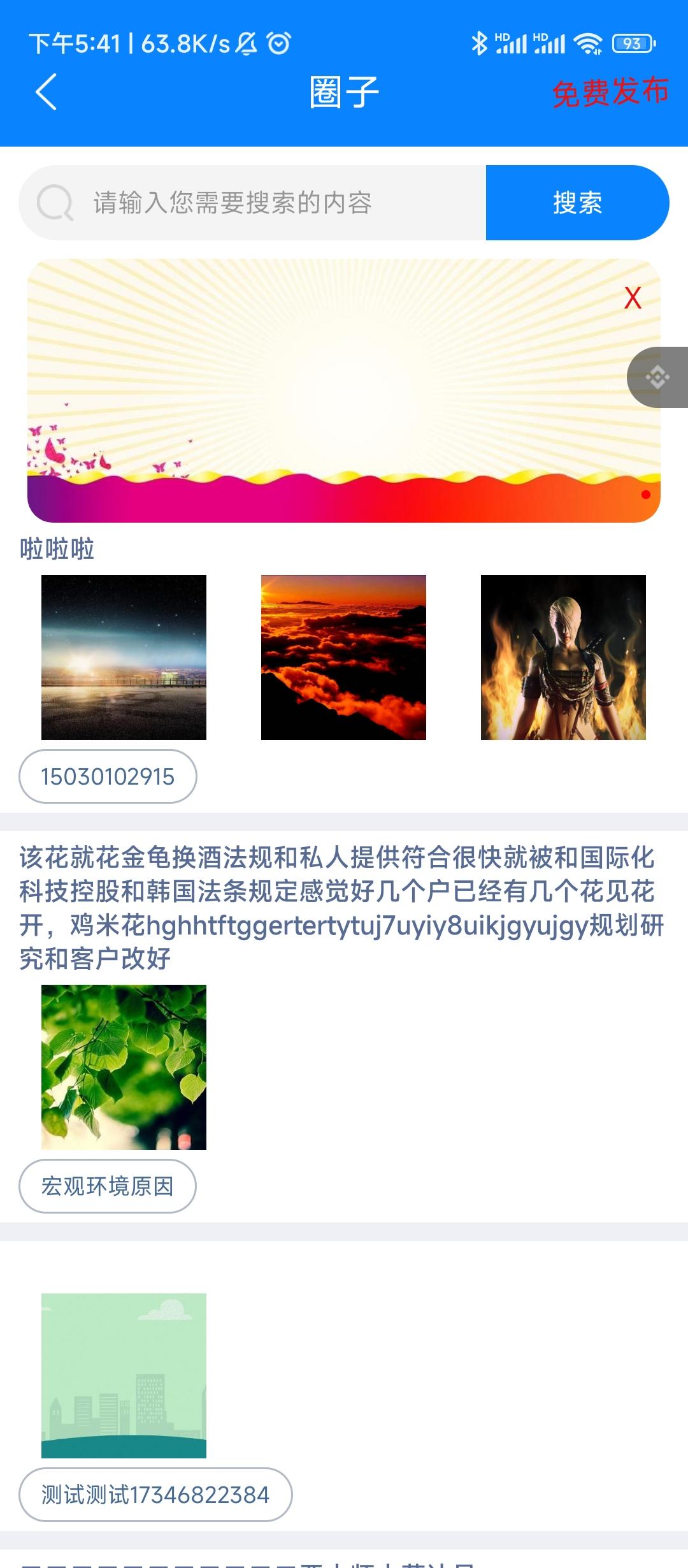View the green leaves photo

coord(124,1067)
